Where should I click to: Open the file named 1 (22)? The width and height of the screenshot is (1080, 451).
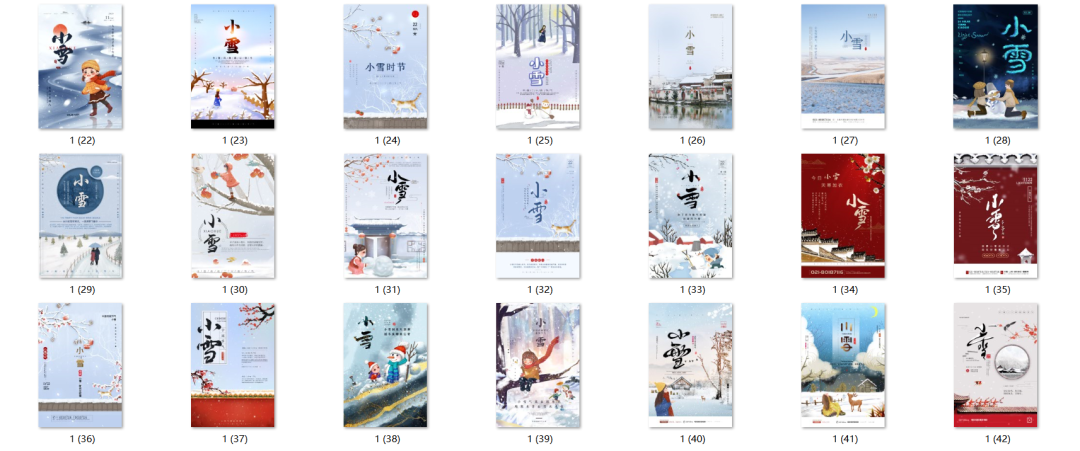81,66
